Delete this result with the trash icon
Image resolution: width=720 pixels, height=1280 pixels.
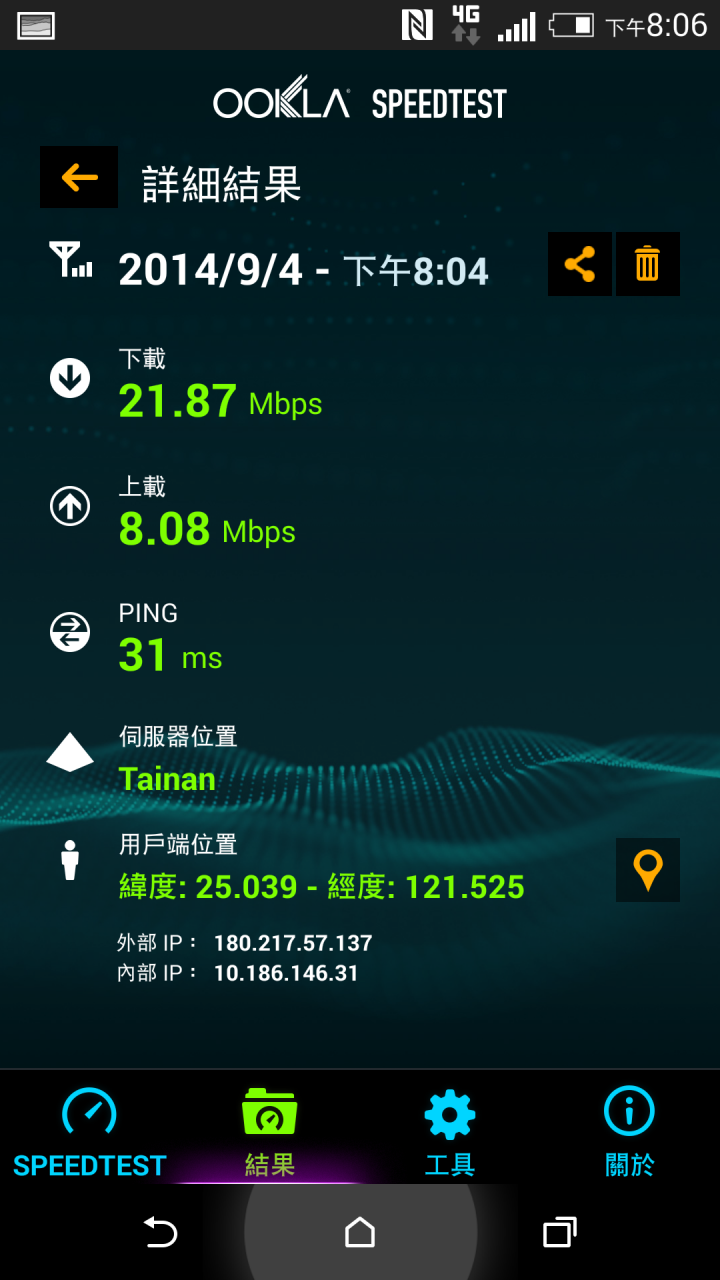click(648, 264)
